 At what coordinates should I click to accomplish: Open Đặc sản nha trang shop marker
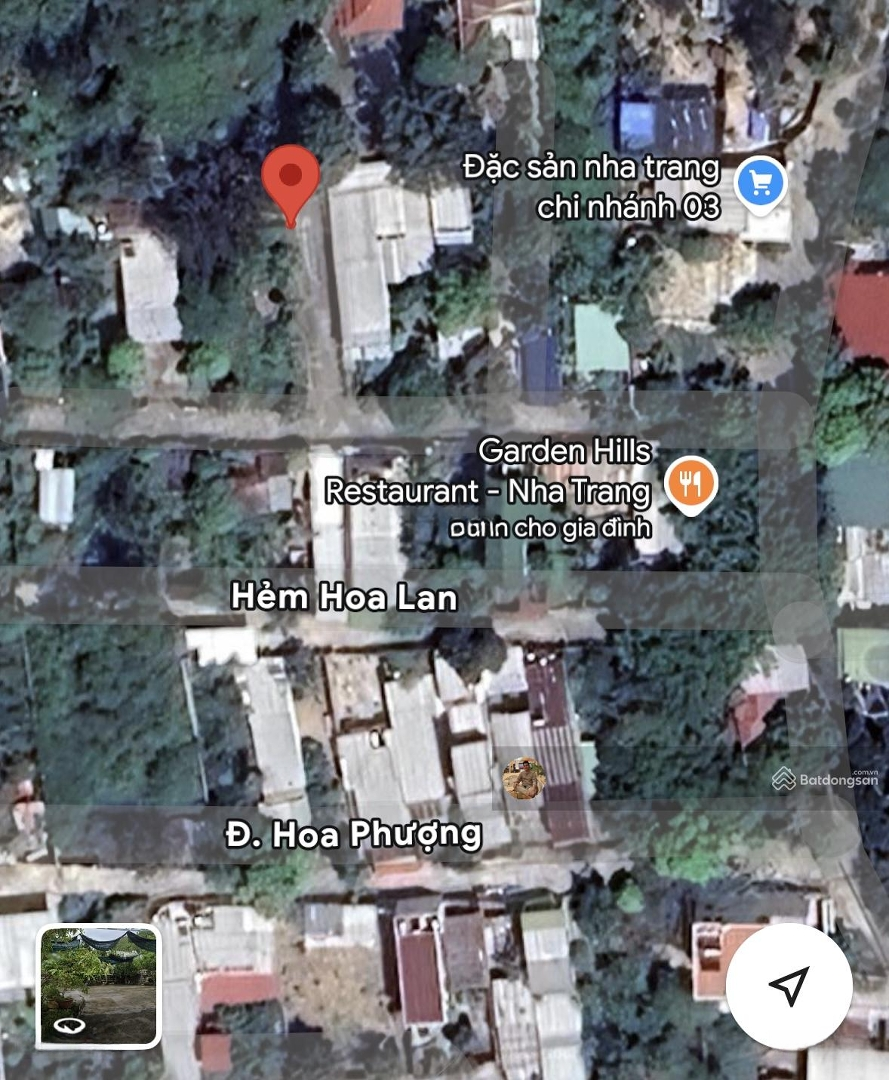760,183
